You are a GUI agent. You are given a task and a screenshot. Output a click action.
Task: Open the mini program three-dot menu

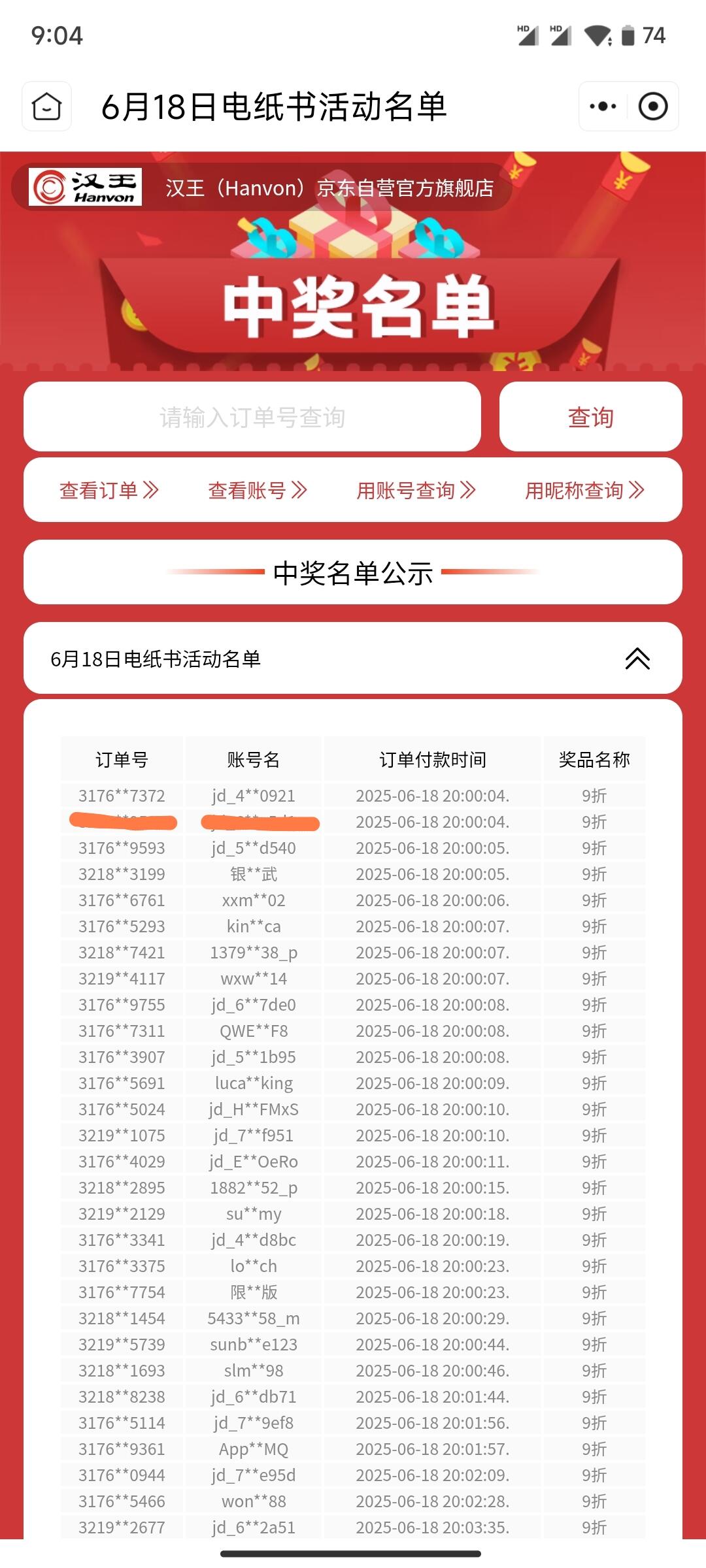pyautogui.click(x=603, y=106)
